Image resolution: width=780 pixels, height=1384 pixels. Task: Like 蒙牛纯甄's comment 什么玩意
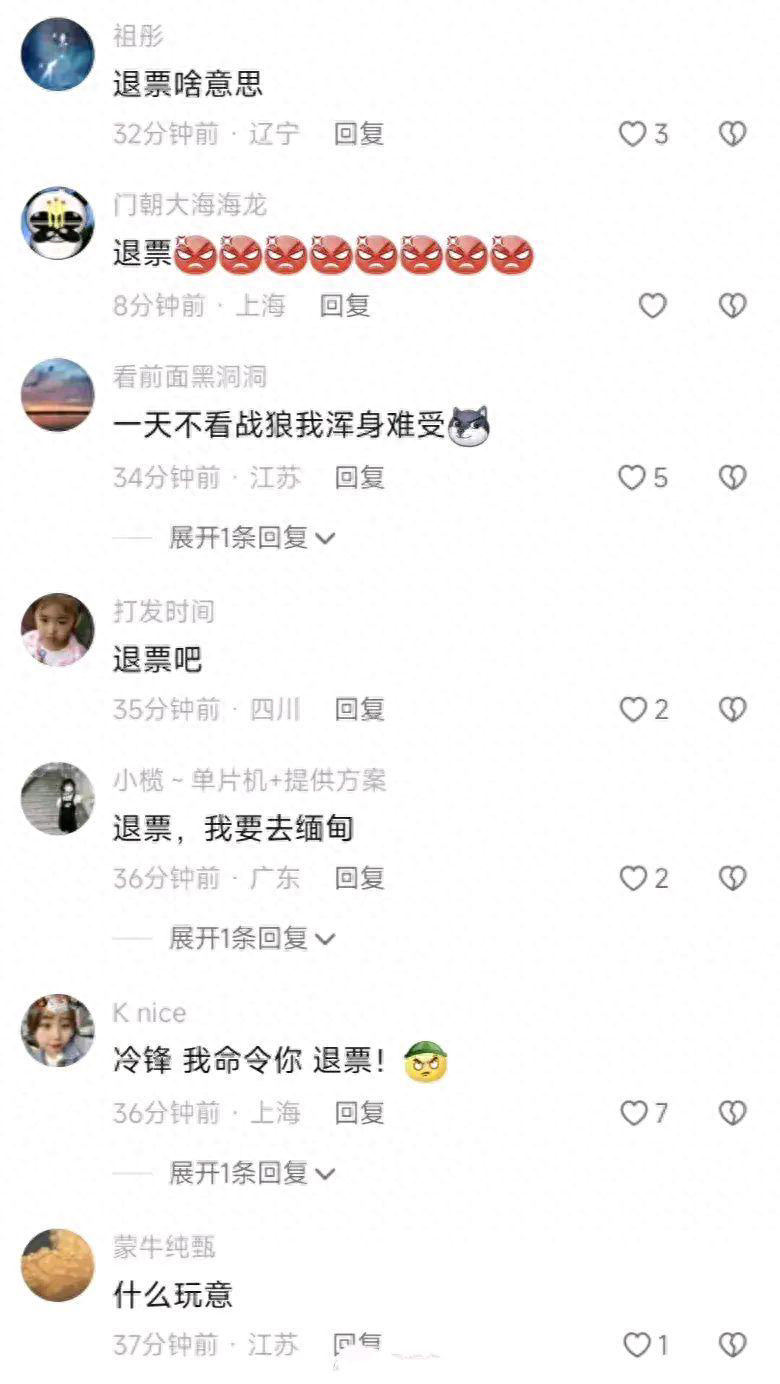point(637,1346)
